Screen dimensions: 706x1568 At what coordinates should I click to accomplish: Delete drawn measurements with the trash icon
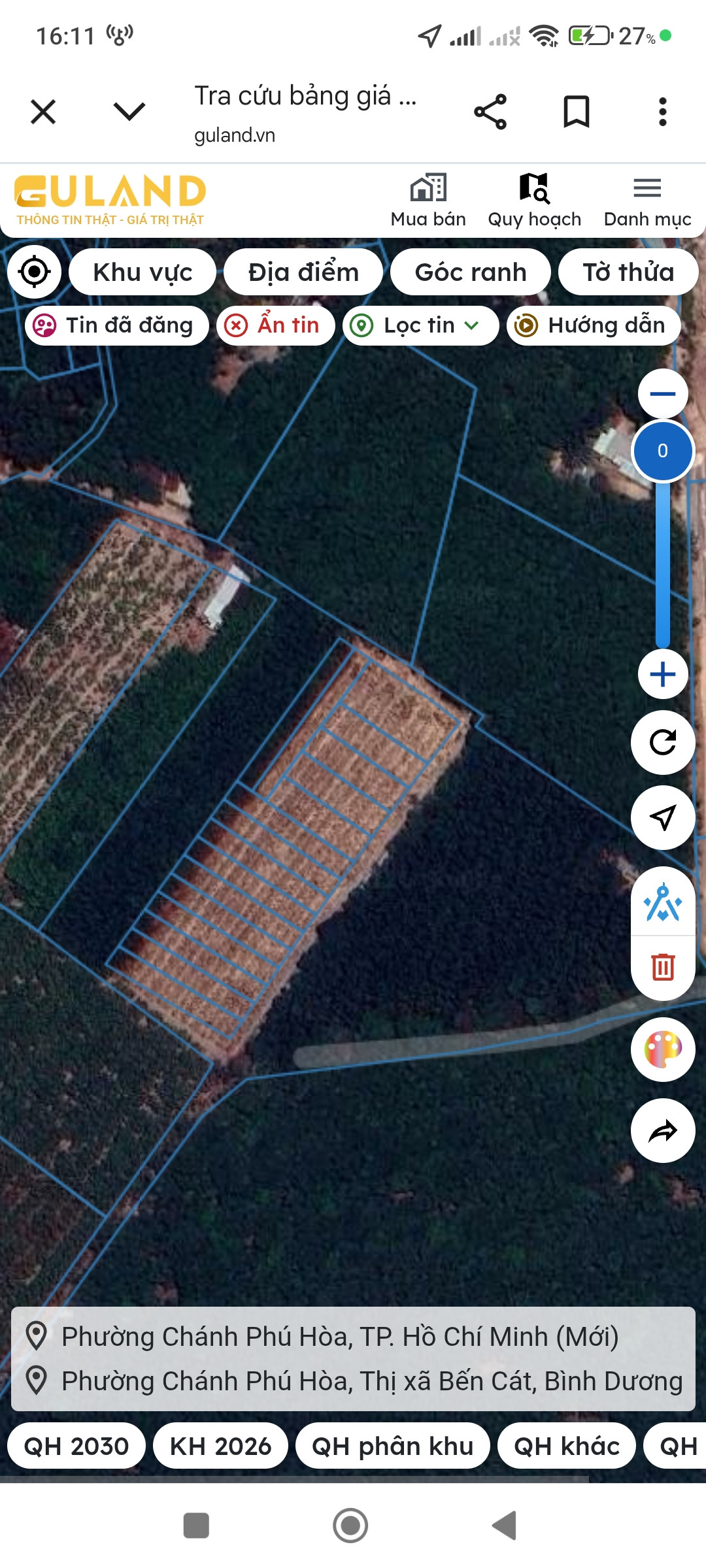click(663, 967)
